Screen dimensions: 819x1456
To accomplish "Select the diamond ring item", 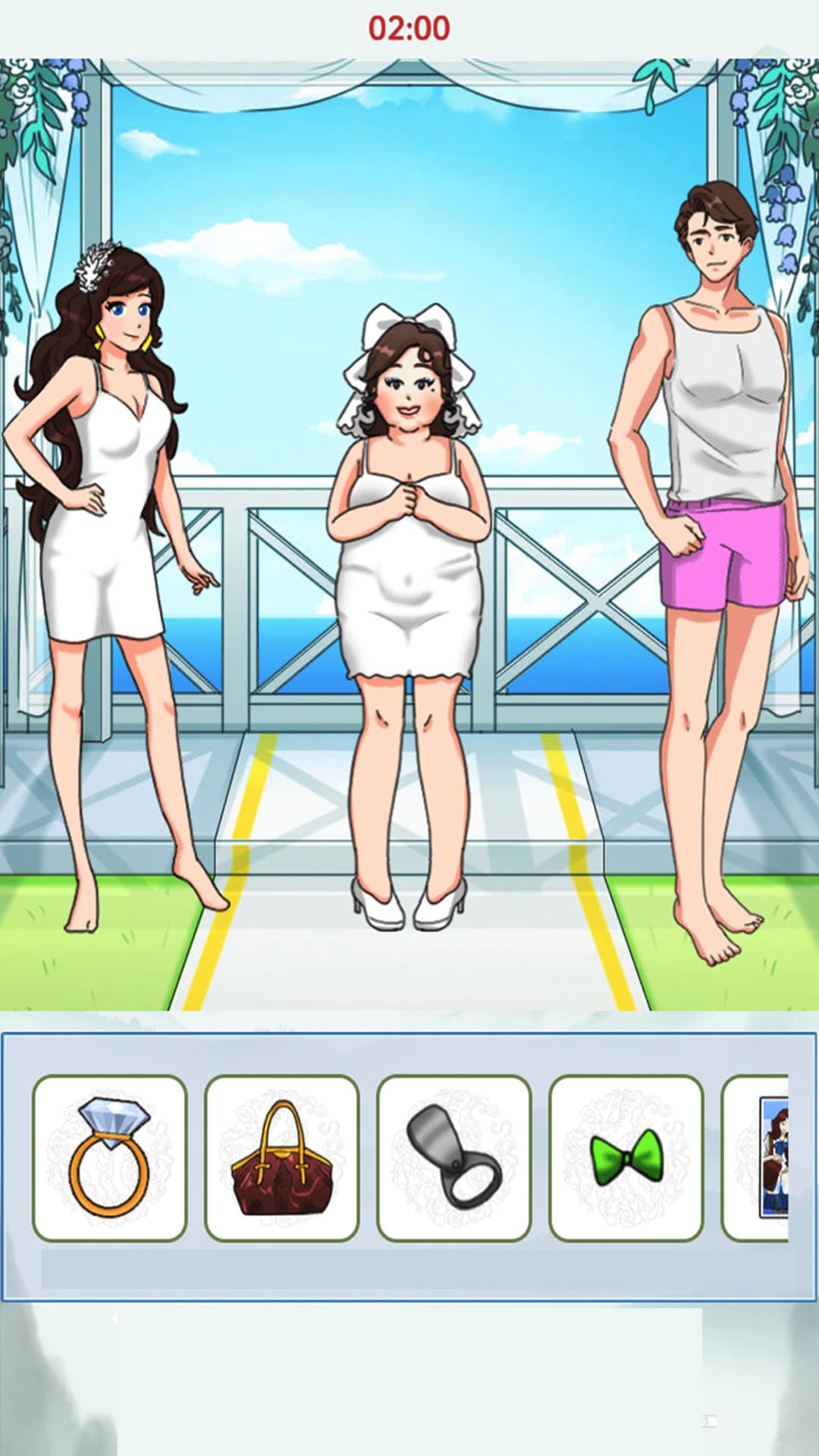I will (x=110, y=1158).
